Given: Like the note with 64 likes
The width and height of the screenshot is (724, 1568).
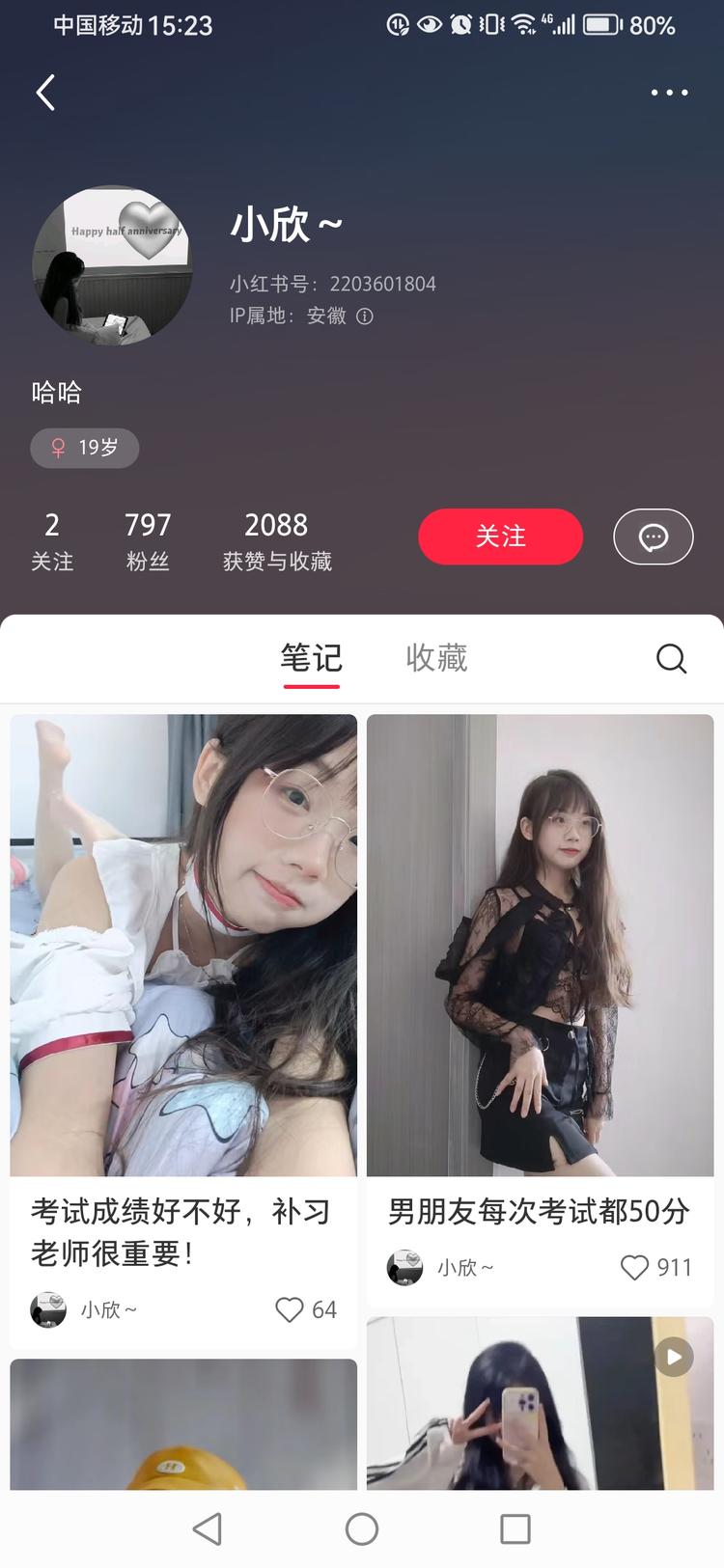Looking at the screenshot, I should click(x=290, y=1309).
